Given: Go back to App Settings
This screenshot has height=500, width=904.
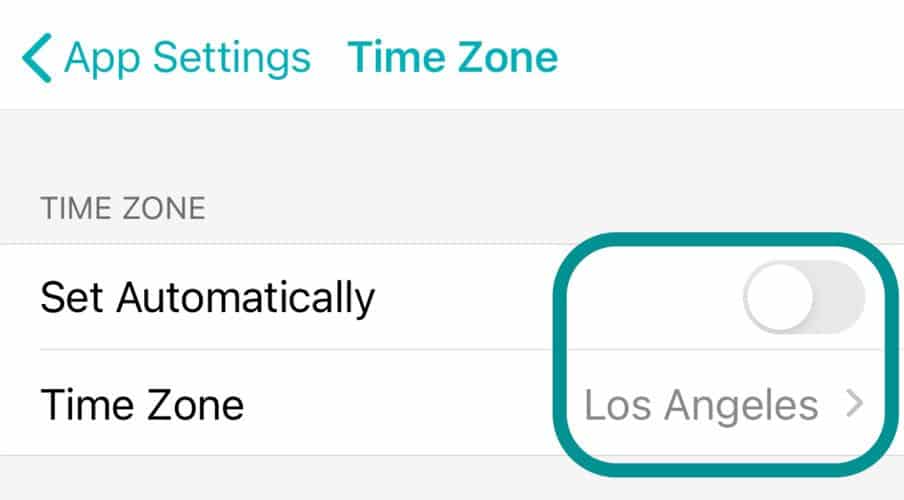Looking at the screenshot, I should coord(166,58).
